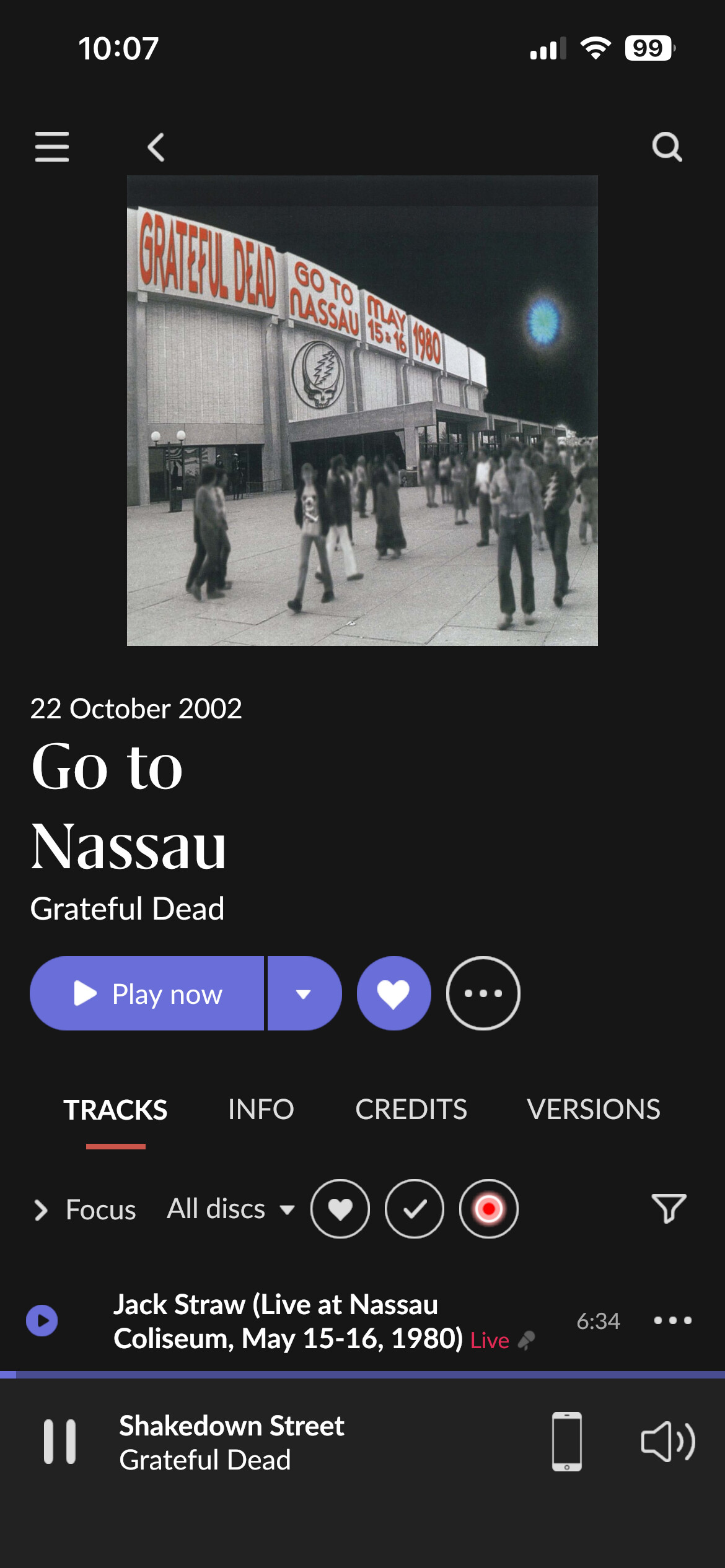Switch to the Versions tab
This screenshot has height=1568, width=725.
(x=593, y=1109)
